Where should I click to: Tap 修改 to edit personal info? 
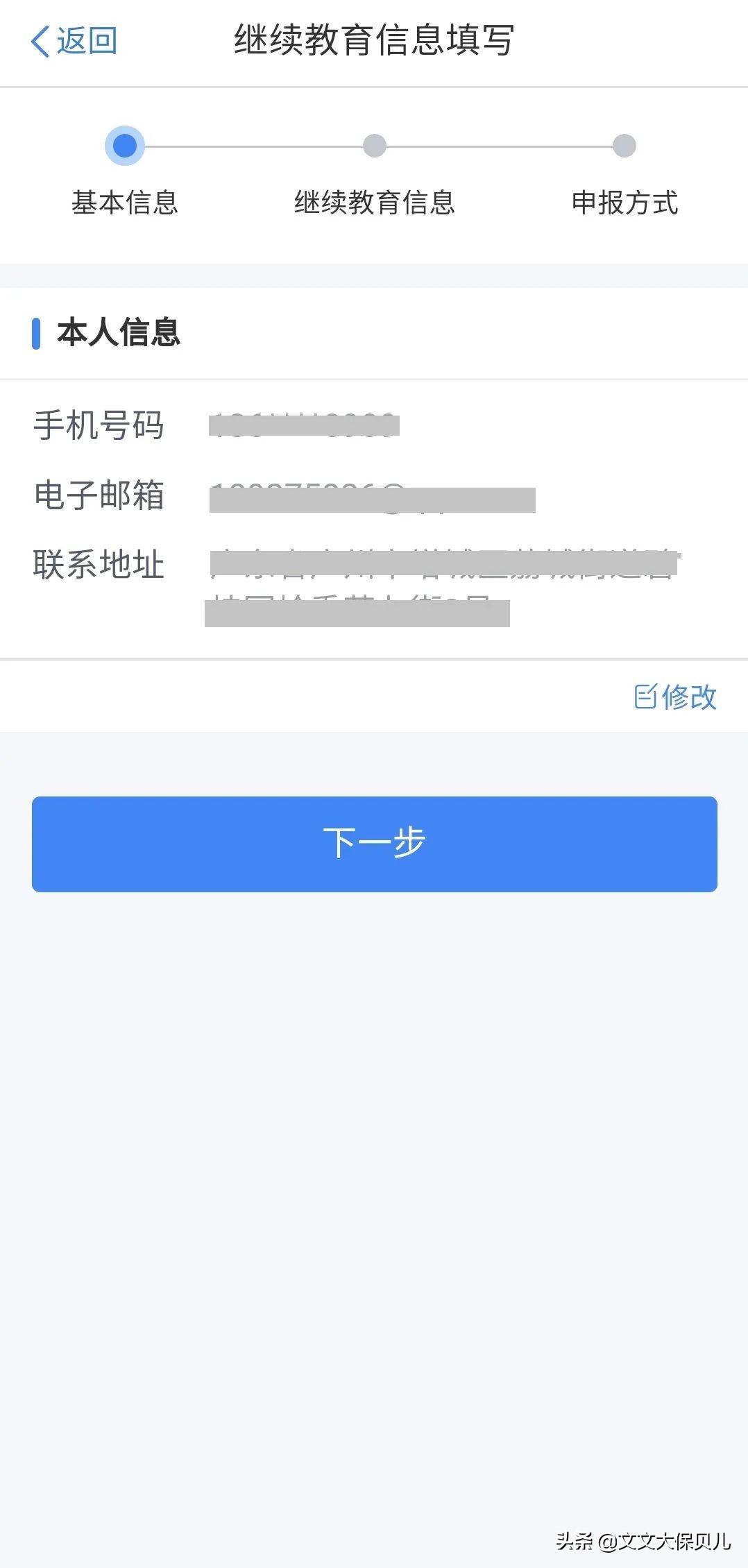[676, 697]
